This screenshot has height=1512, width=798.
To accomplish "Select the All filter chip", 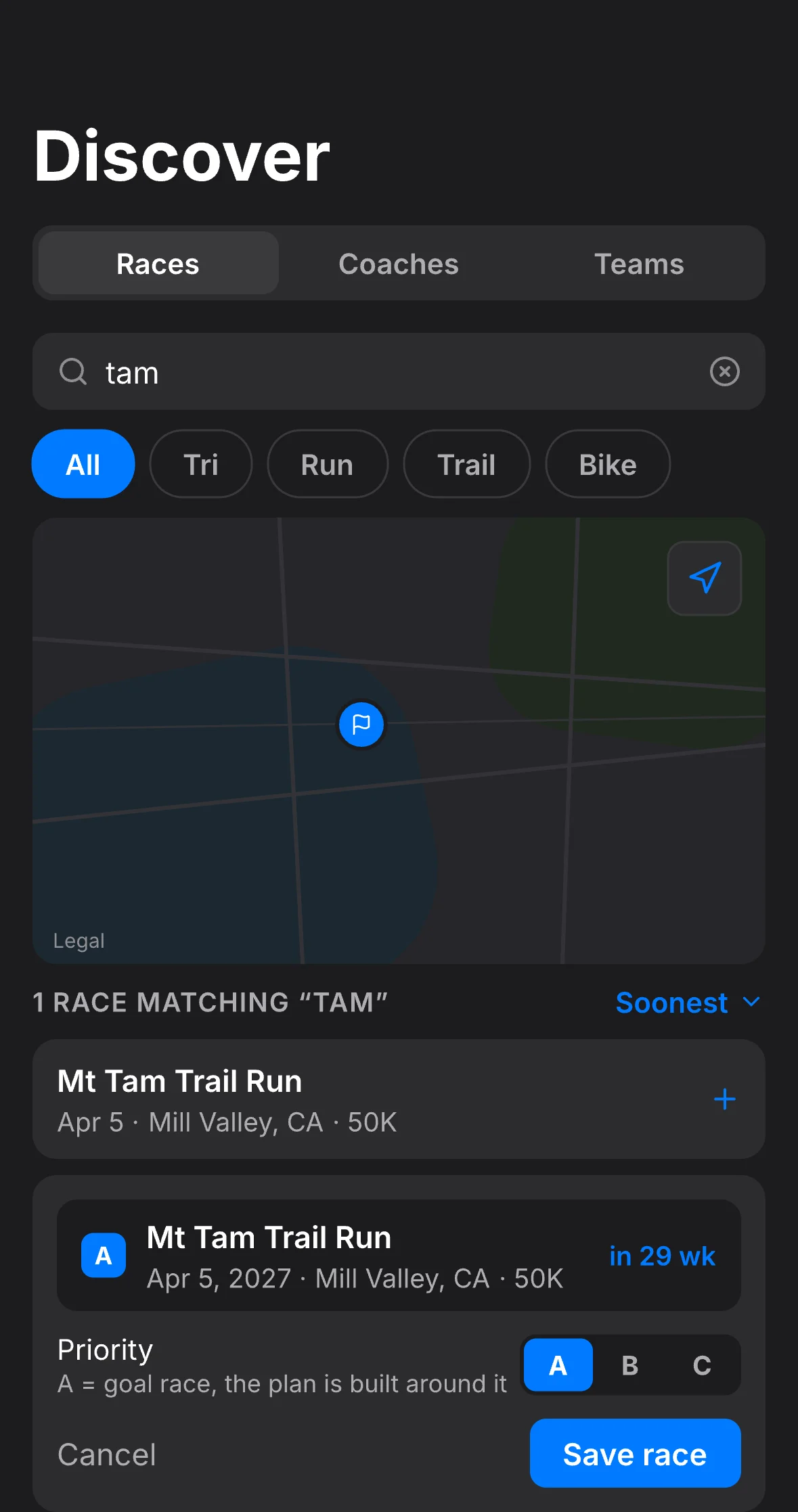I will coord(83,464).
